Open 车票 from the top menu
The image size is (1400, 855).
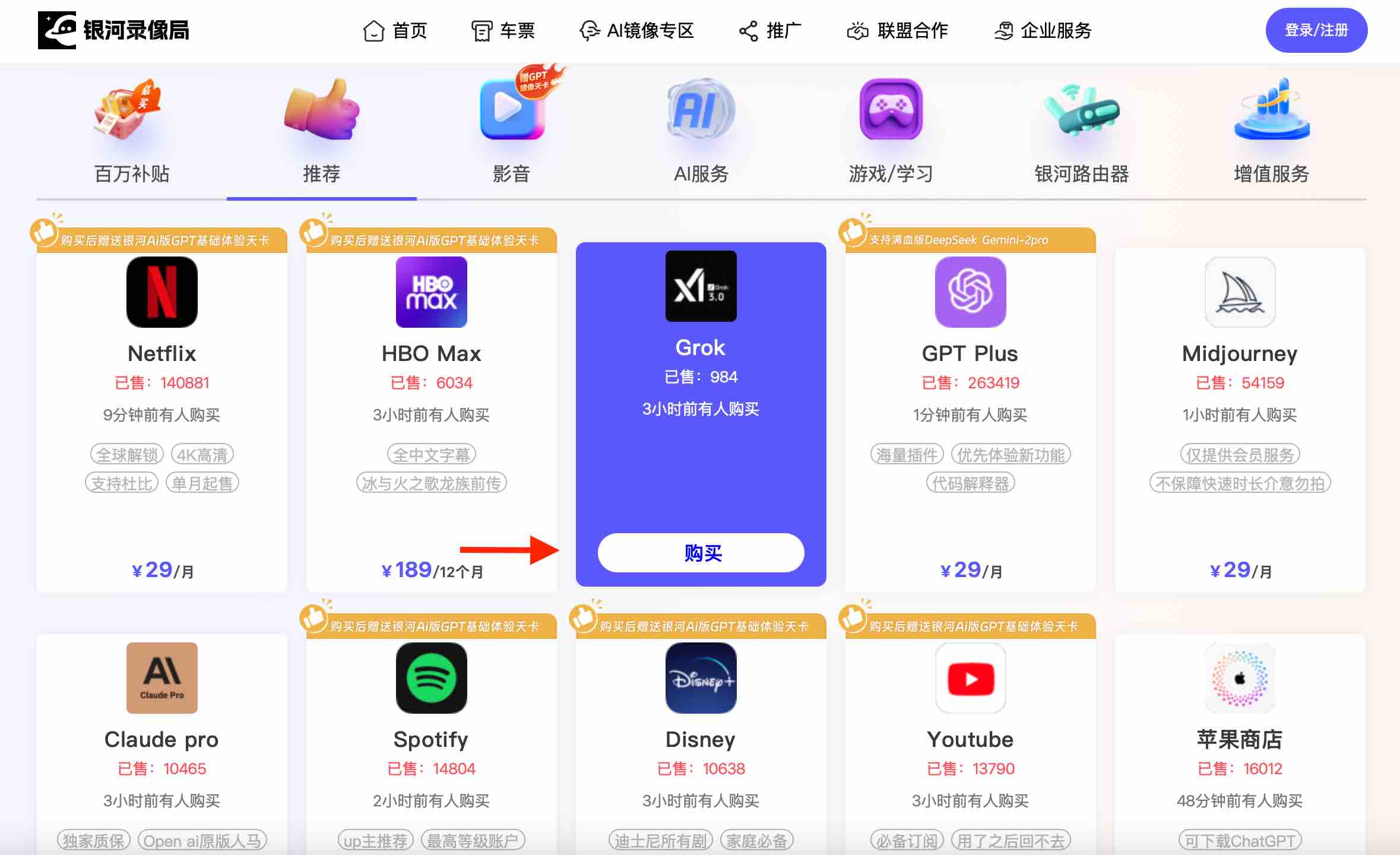coord(503,30)
